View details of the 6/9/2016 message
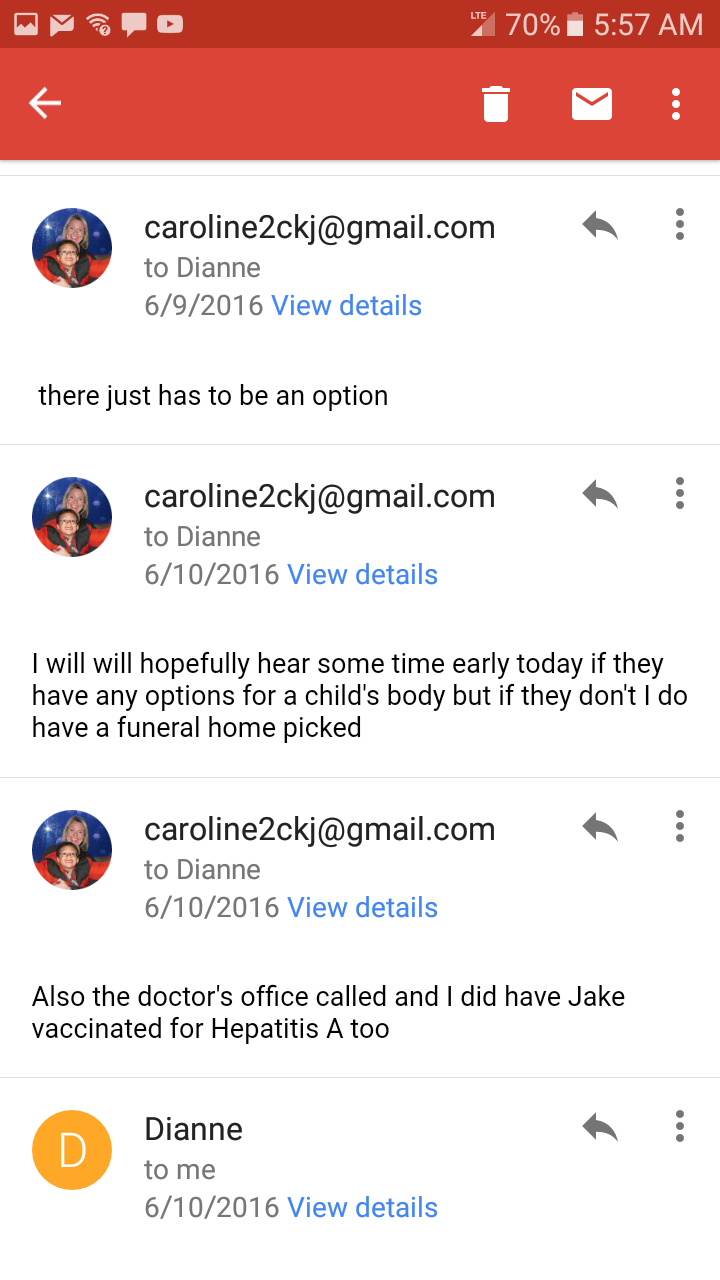Screen dimensions: 720x1280 (x=346, y=306)
